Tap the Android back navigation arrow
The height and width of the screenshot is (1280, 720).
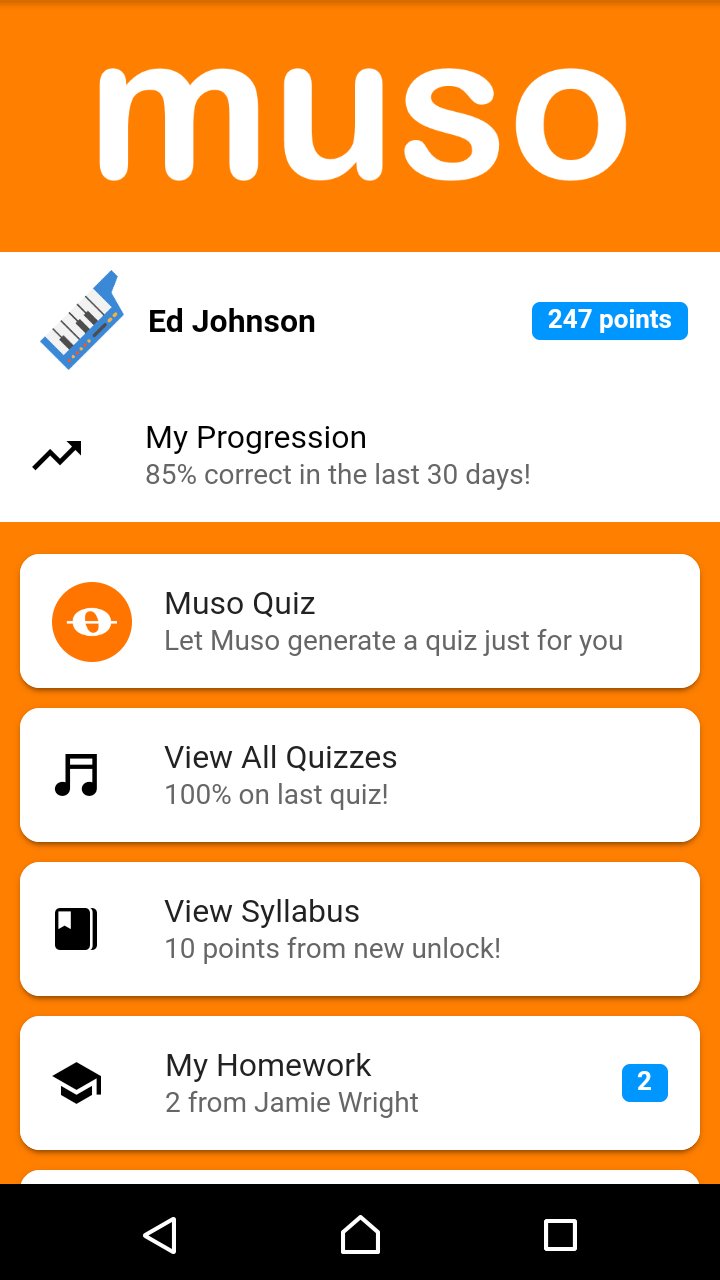160,1235
